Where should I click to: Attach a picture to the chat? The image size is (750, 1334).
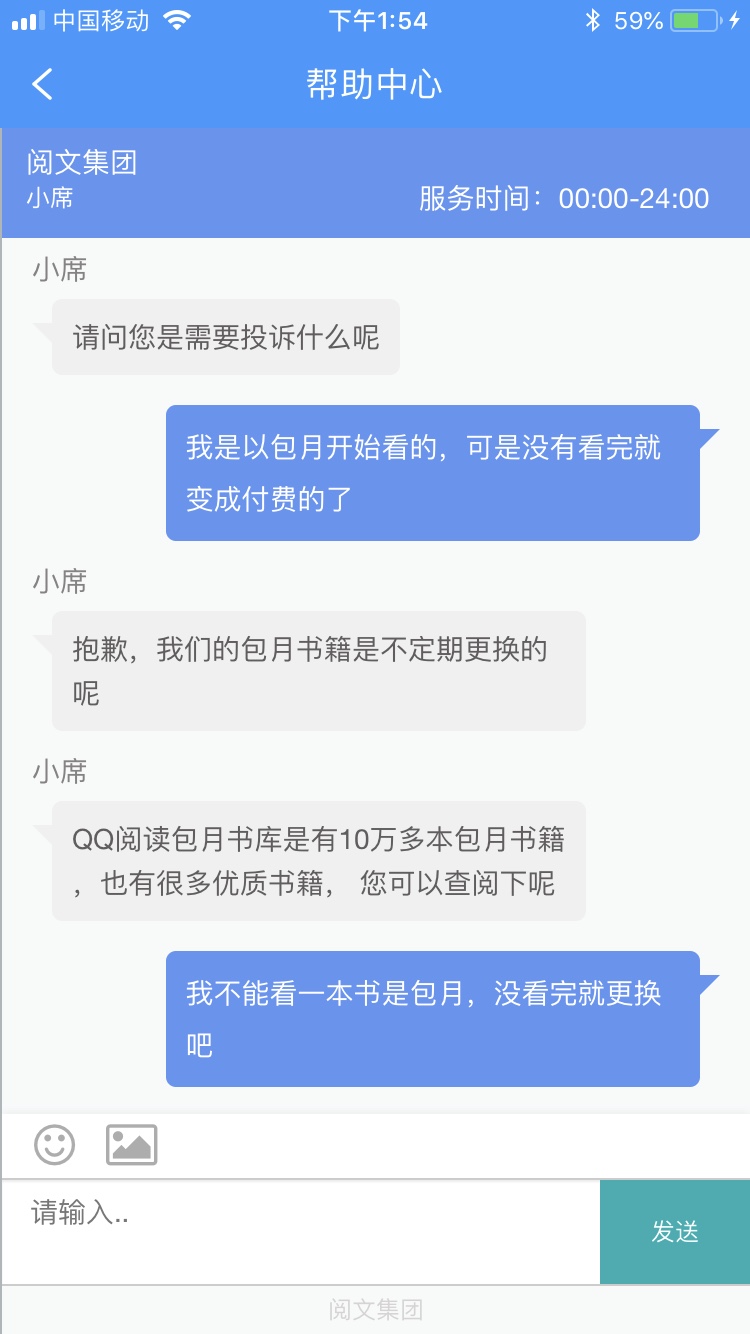pyautogui.click(x=132, y=1145)
